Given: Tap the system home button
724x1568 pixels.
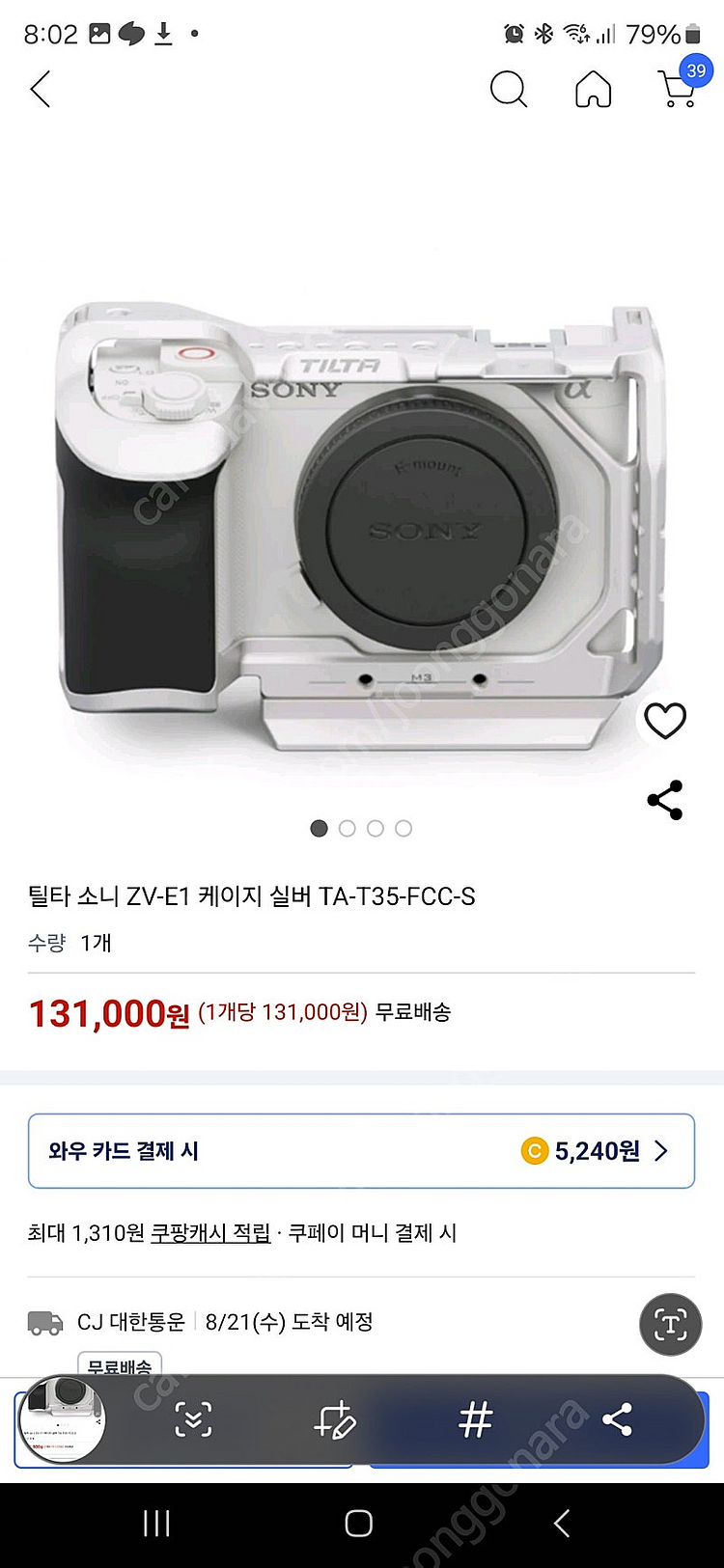Looking at the screenshot, I should tap(359, 1523).
